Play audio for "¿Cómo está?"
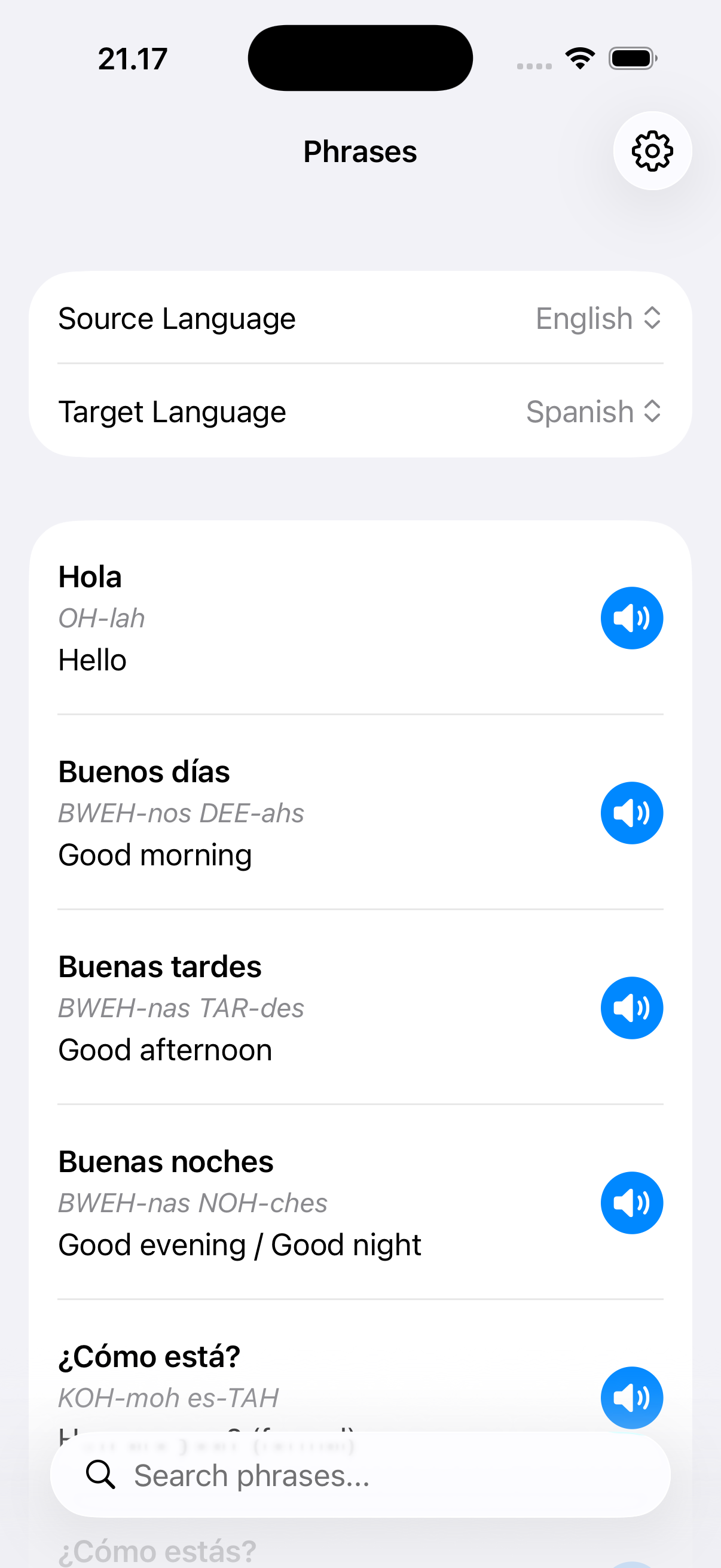 [x=632, y=1398]
